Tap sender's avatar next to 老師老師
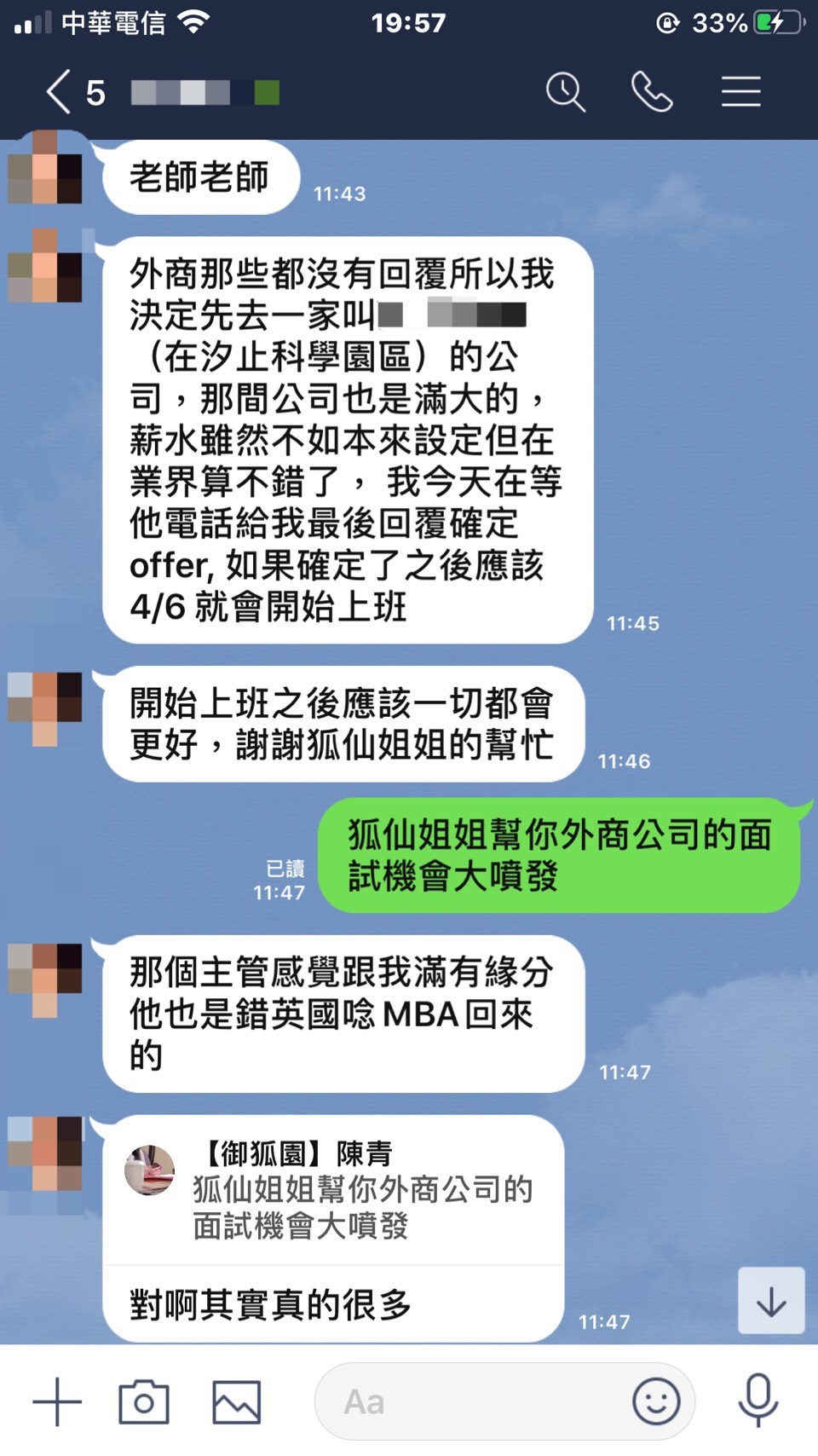 [x=44, y=168]
